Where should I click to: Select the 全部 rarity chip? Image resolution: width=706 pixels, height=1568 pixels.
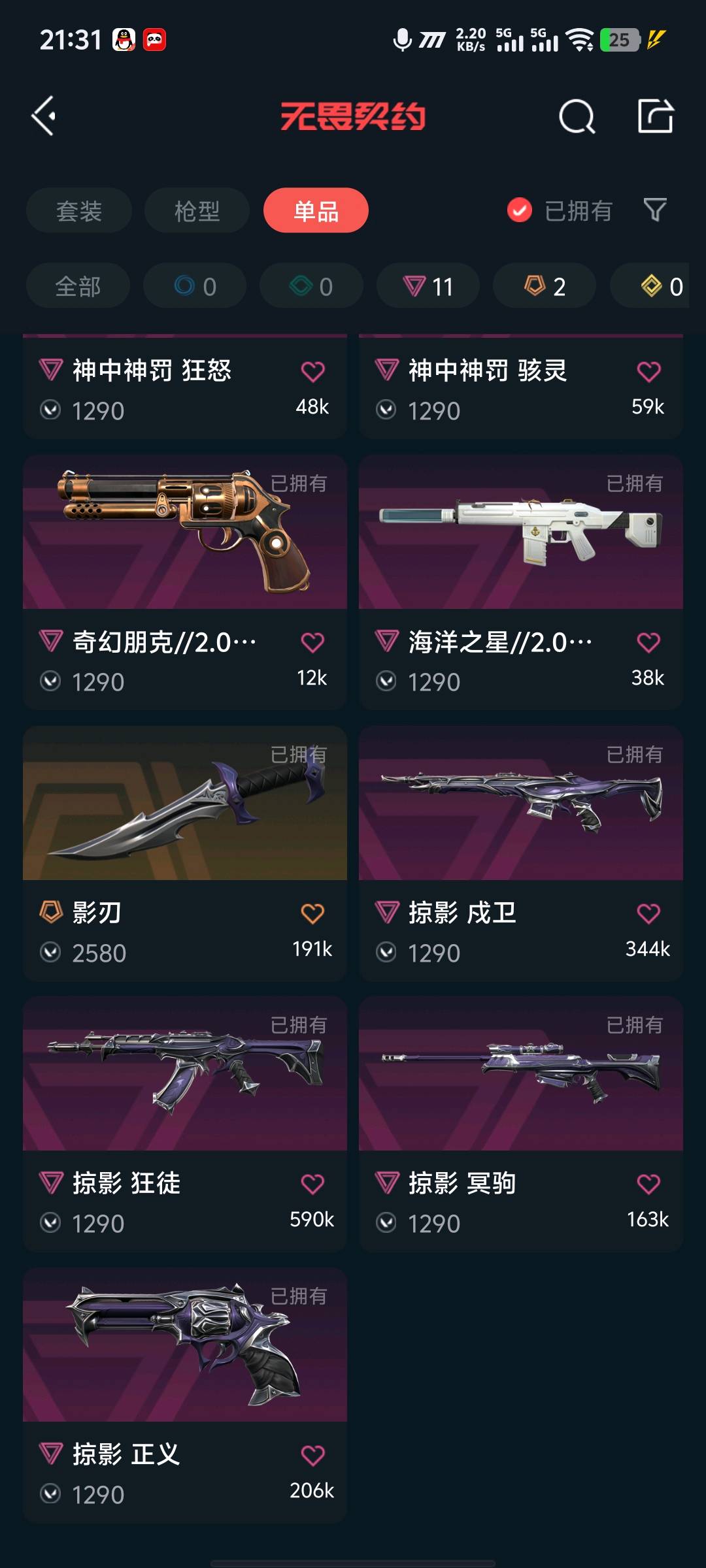pos(78,286)
